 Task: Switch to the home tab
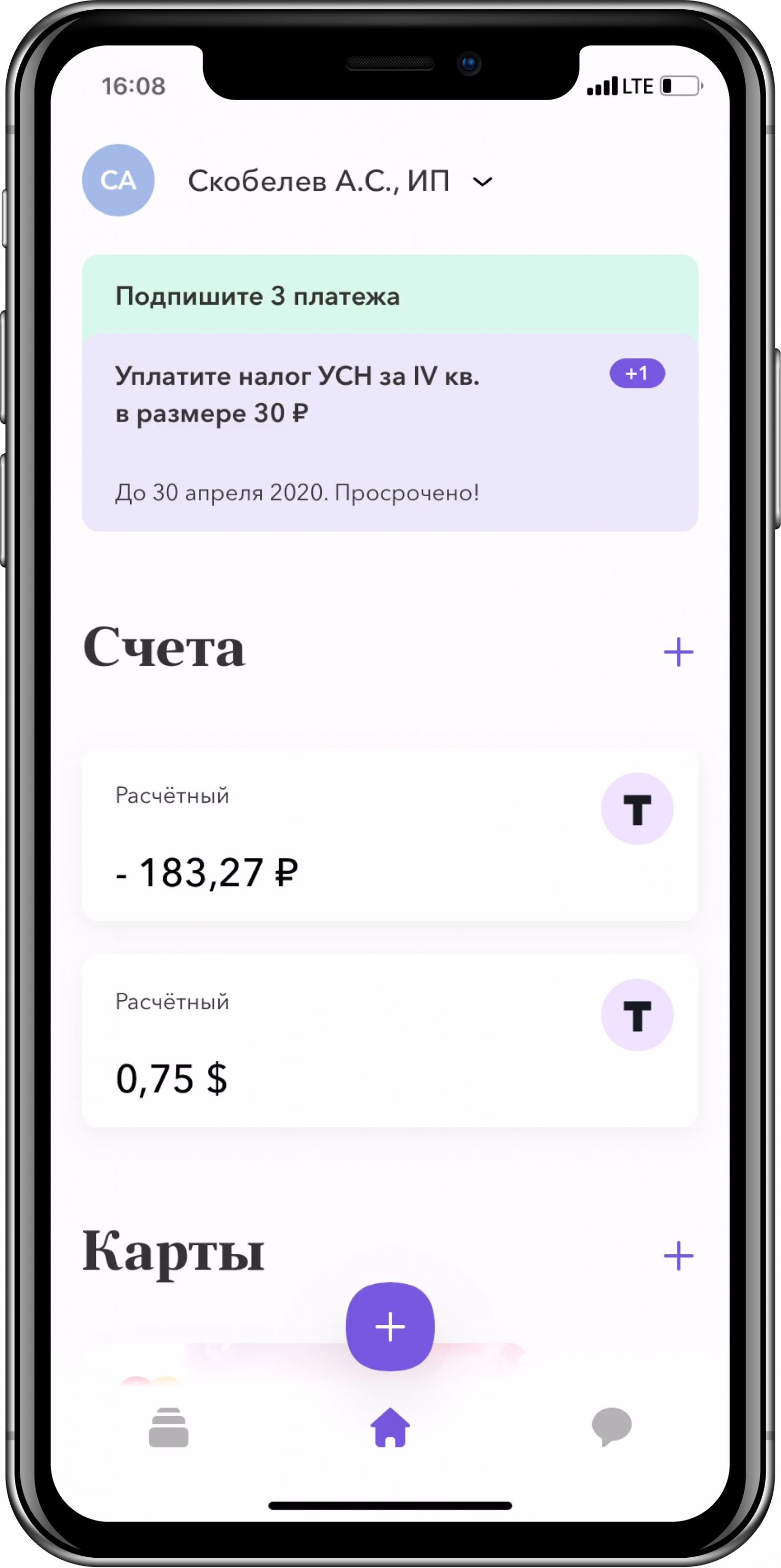390,1428
